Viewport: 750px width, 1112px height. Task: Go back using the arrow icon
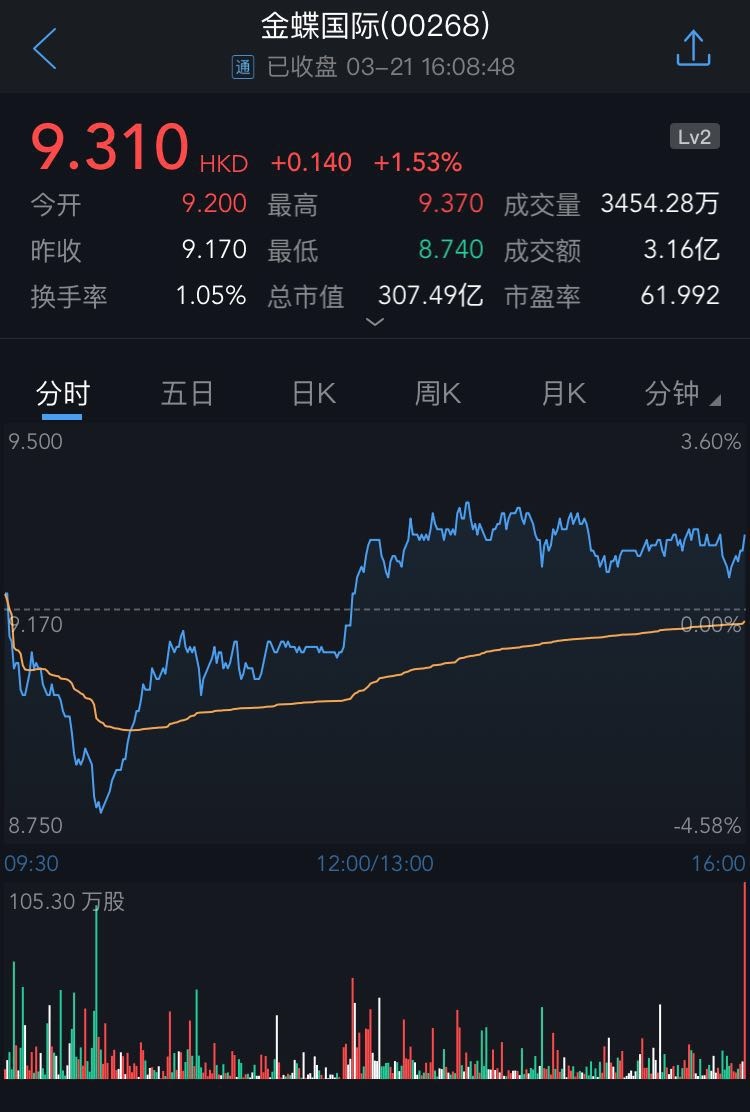coord(44,48)
